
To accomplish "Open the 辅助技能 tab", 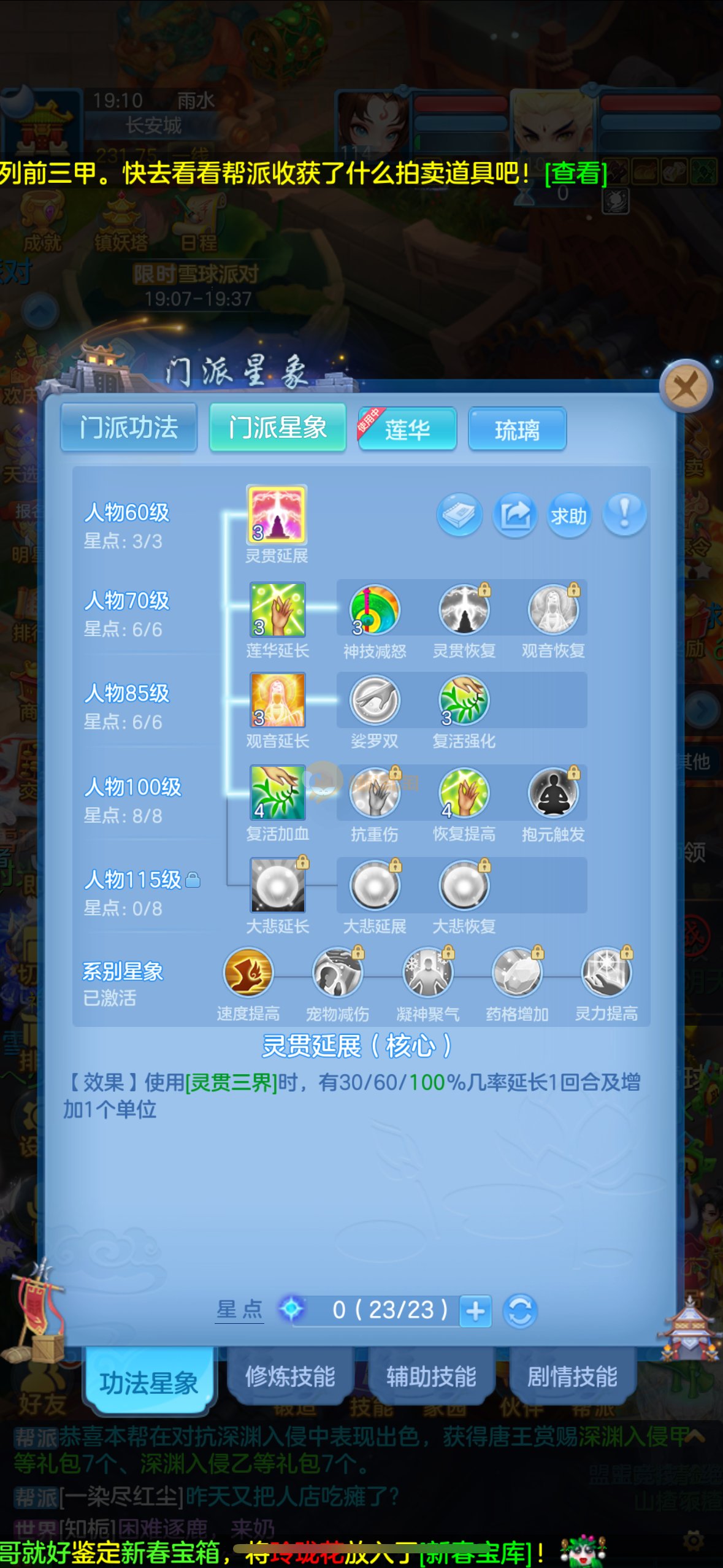I will point(431,1377).
